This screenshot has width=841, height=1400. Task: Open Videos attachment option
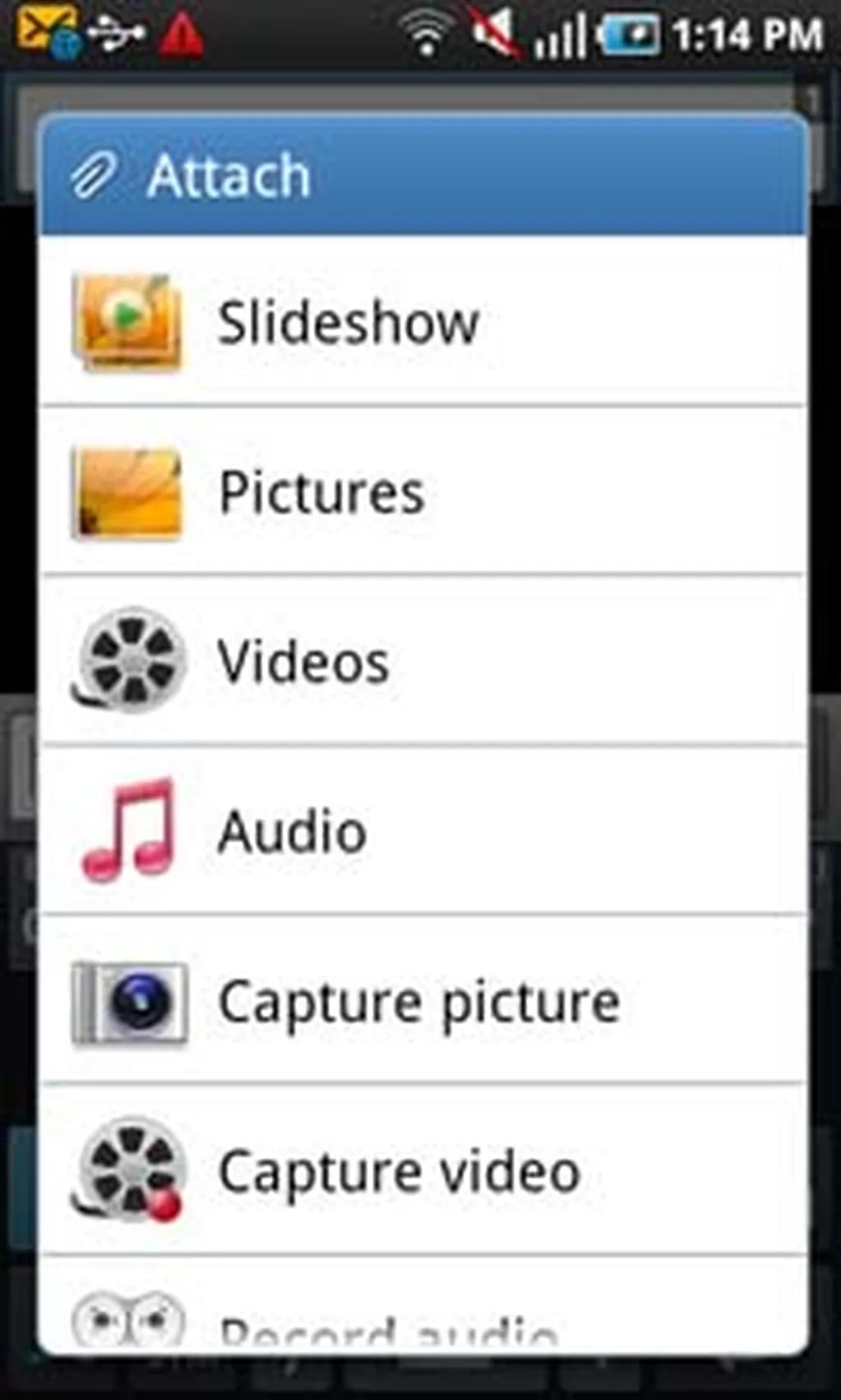tap(423, 662)
